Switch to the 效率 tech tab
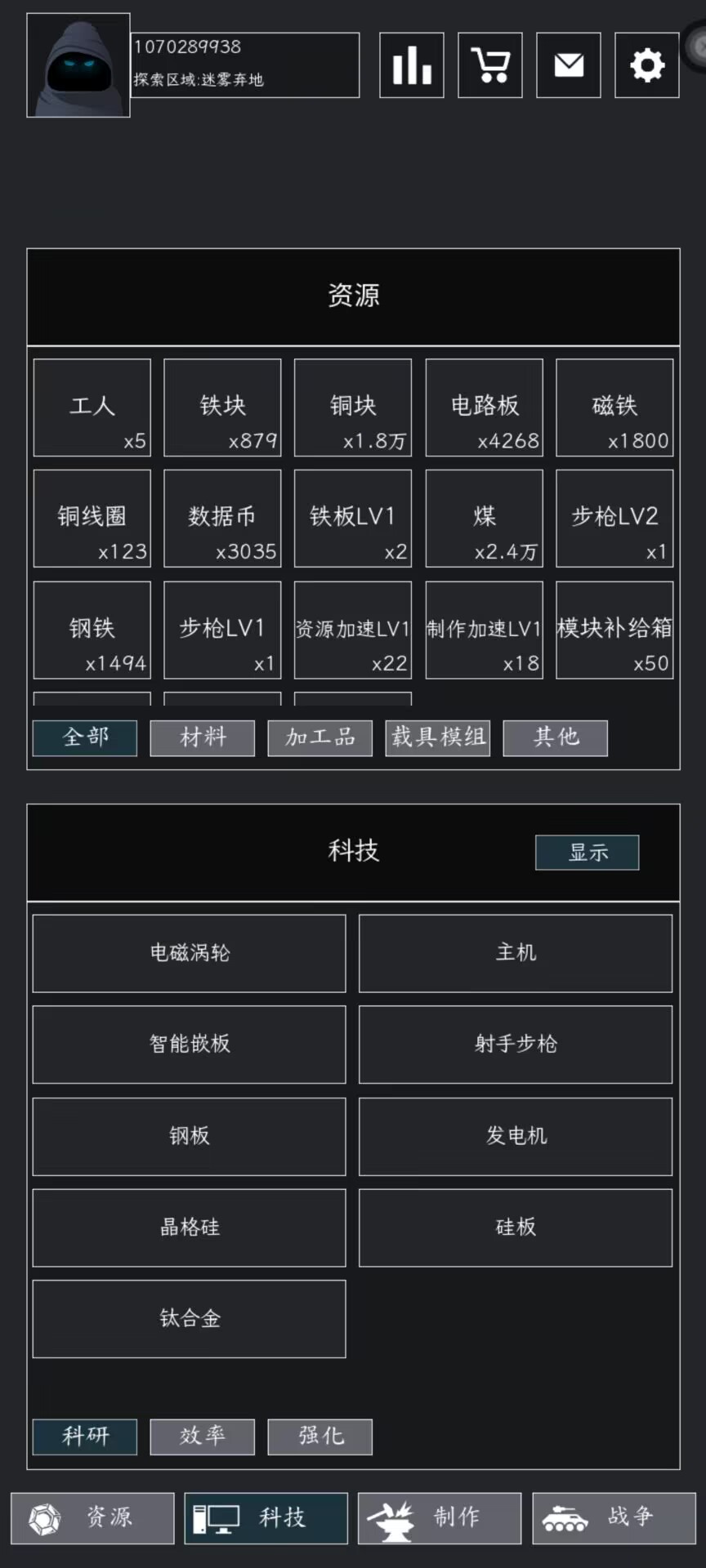Image resolution: width=706 pixels, height=1568 pixels. tap(203, 1437)
